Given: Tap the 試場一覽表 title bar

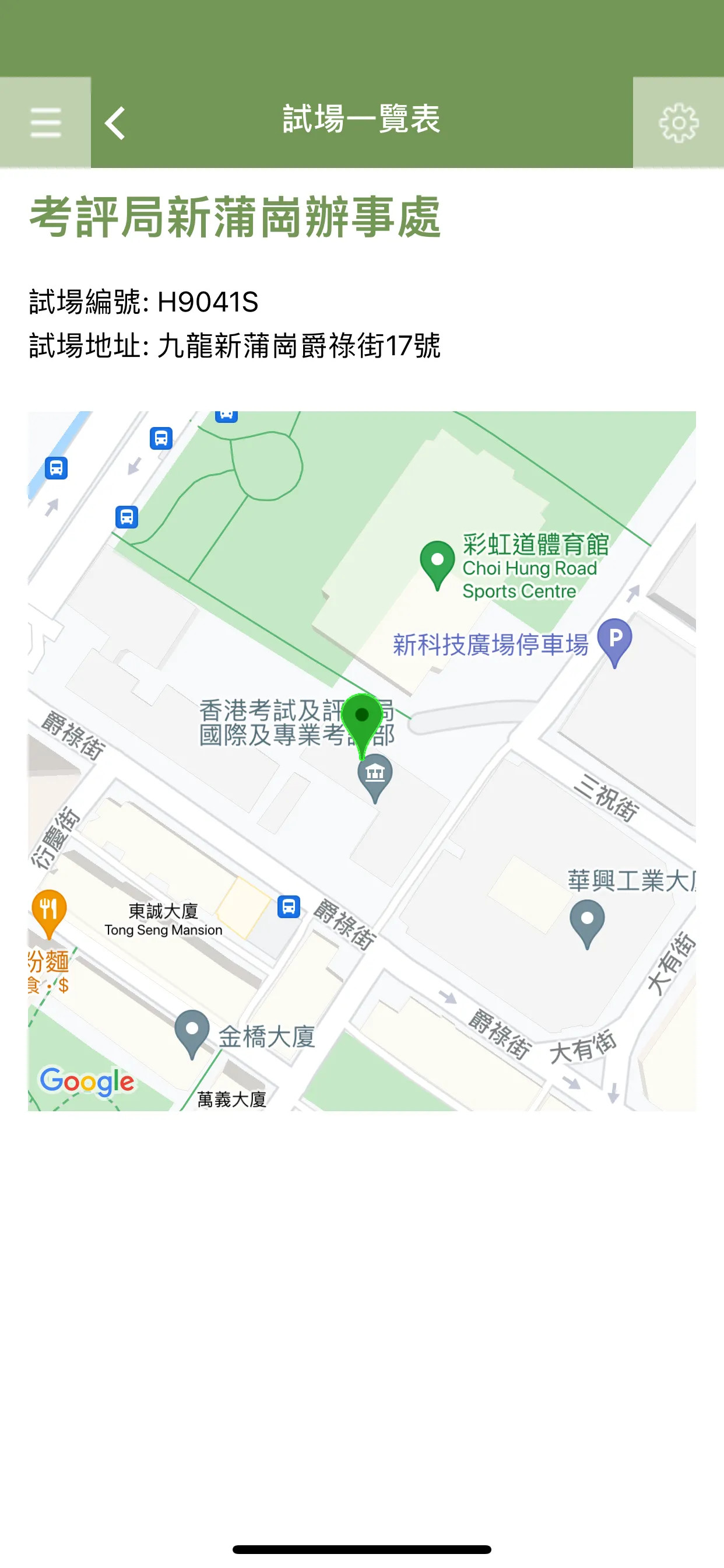Looking at the screenshot, I should pyautogui.click(x=362, y=120).
